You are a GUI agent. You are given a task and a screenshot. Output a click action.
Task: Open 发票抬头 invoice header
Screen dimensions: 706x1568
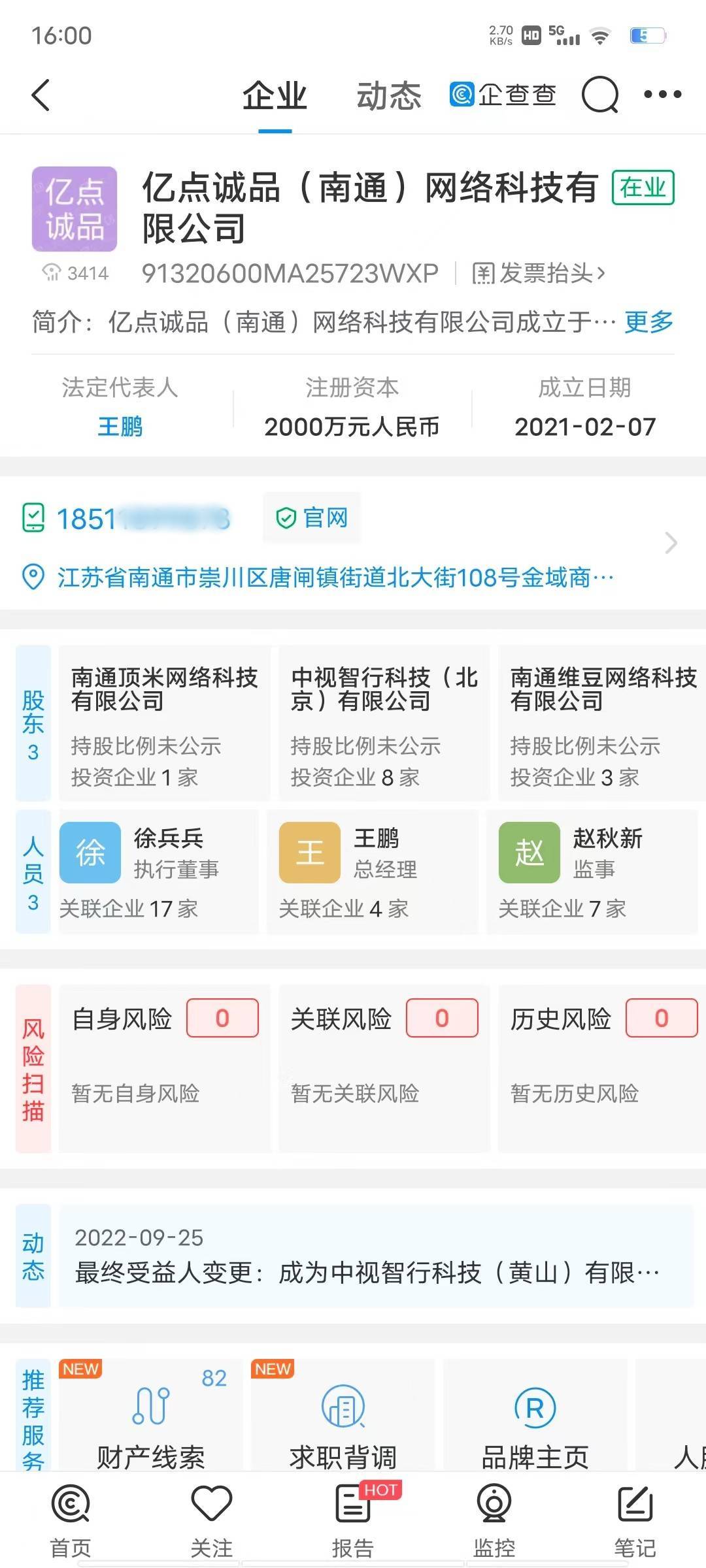point(539,273)
